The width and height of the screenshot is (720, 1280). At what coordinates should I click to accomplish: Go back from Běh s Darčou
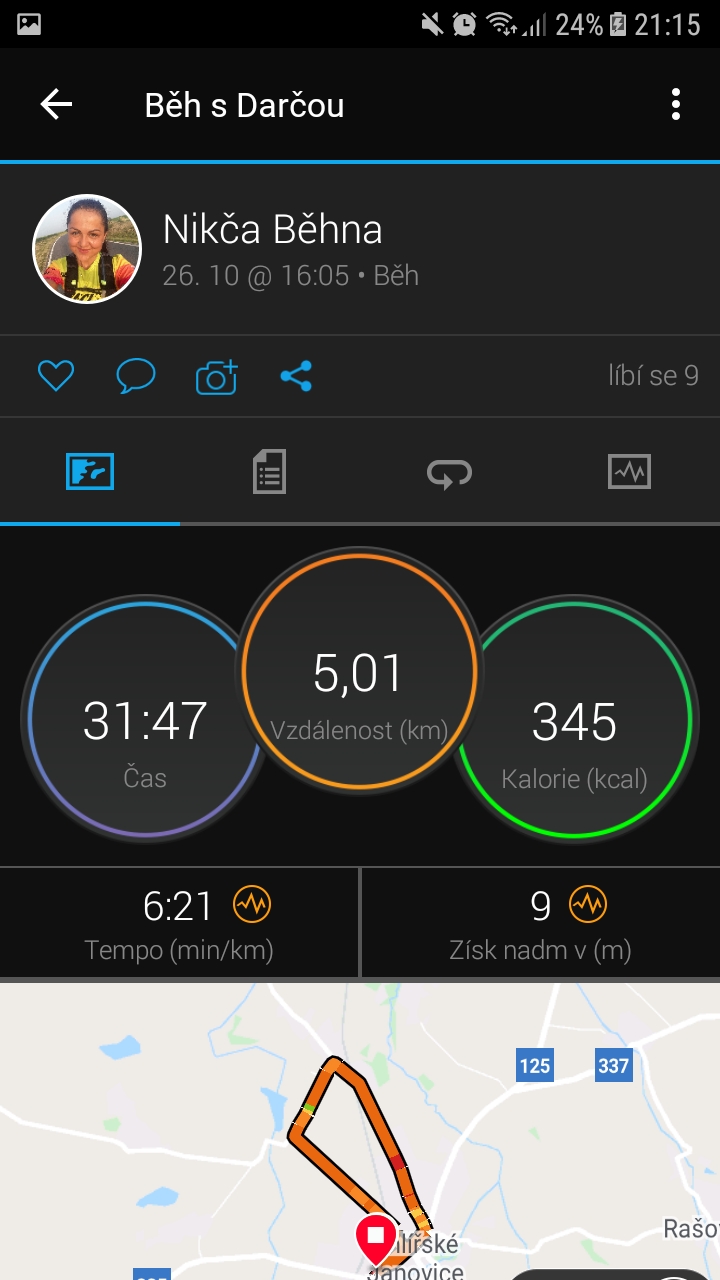pyautogui.click(x=56, y=104)
